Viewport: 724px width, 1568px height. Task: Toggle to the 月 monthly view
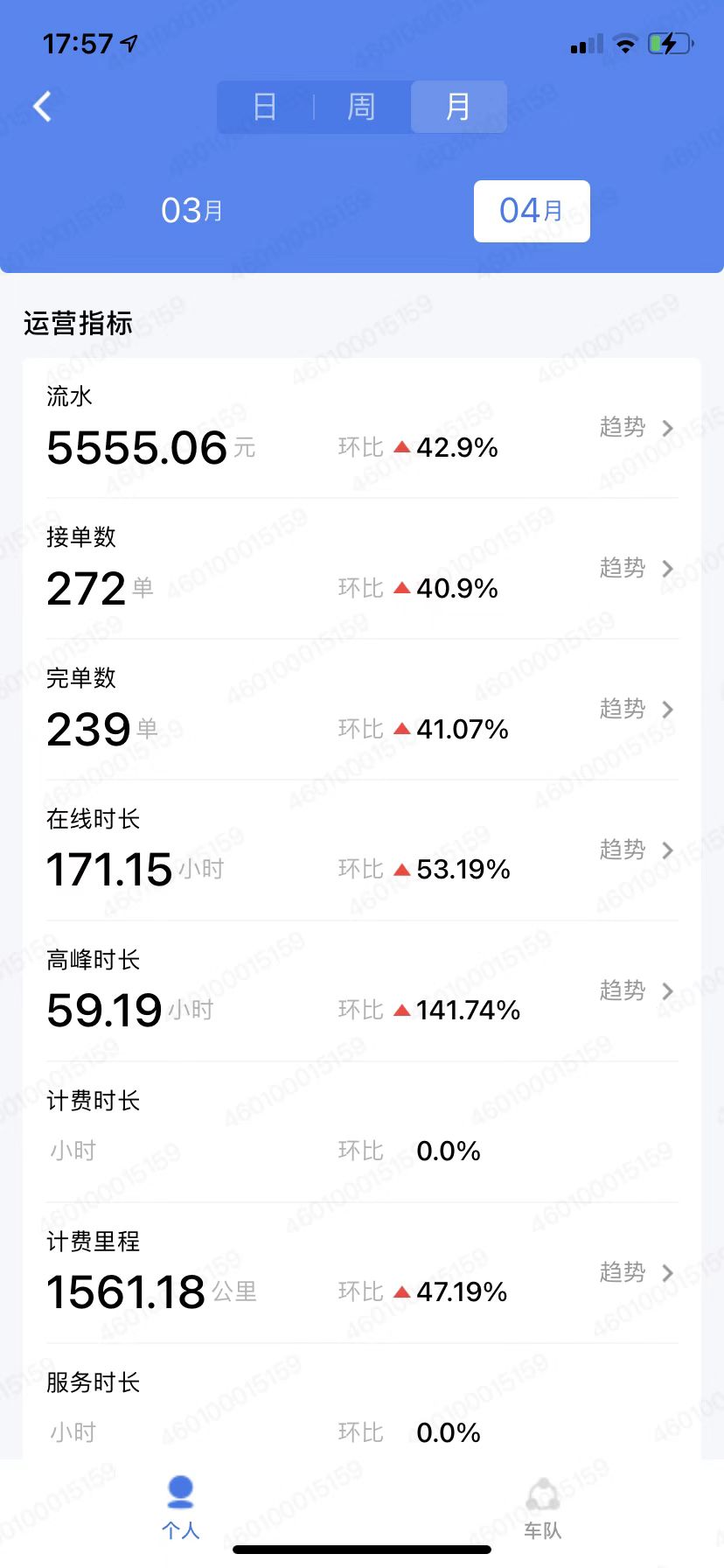459,106
